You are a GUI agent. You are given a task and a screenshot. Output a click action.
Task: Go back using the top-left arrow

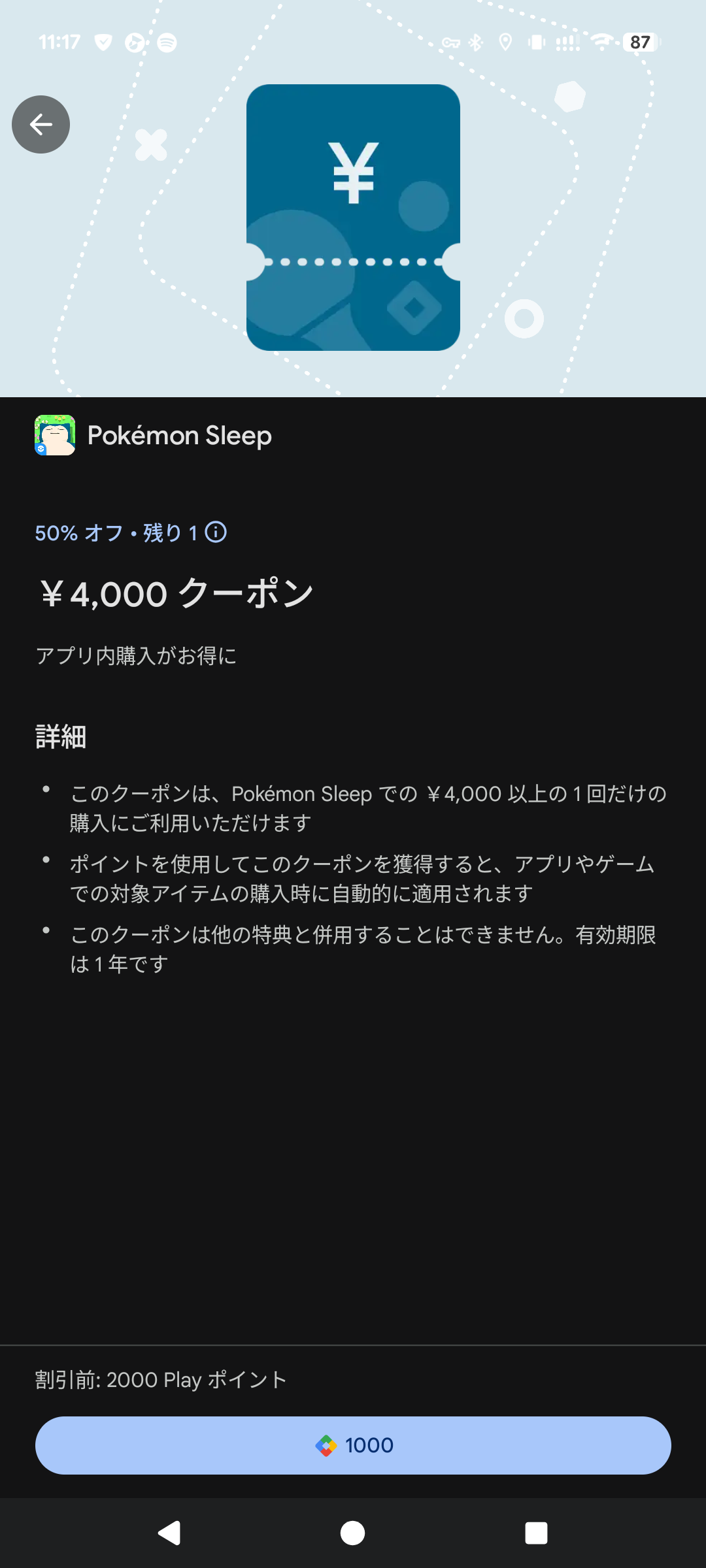point(41,124)
